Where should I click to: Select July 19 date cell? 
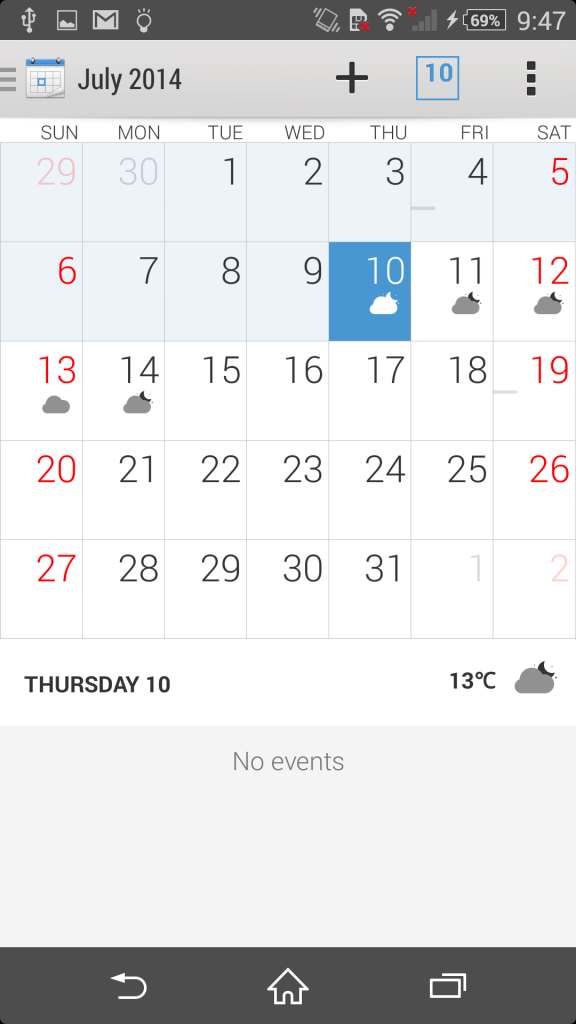coord(535,391)
